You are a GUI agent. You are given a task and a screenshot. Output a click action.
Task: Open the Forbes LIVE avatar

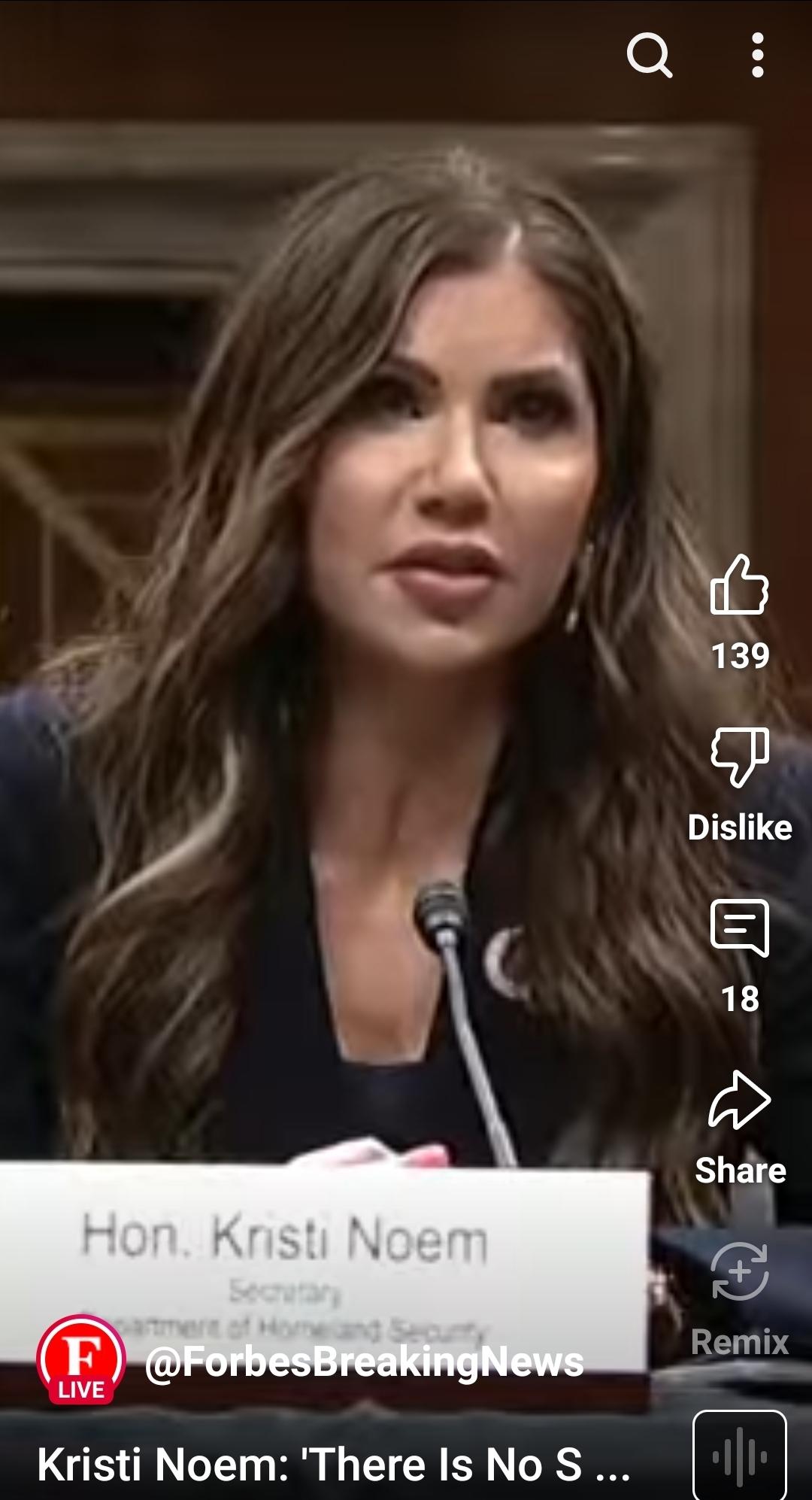(x=81, y=1359)
